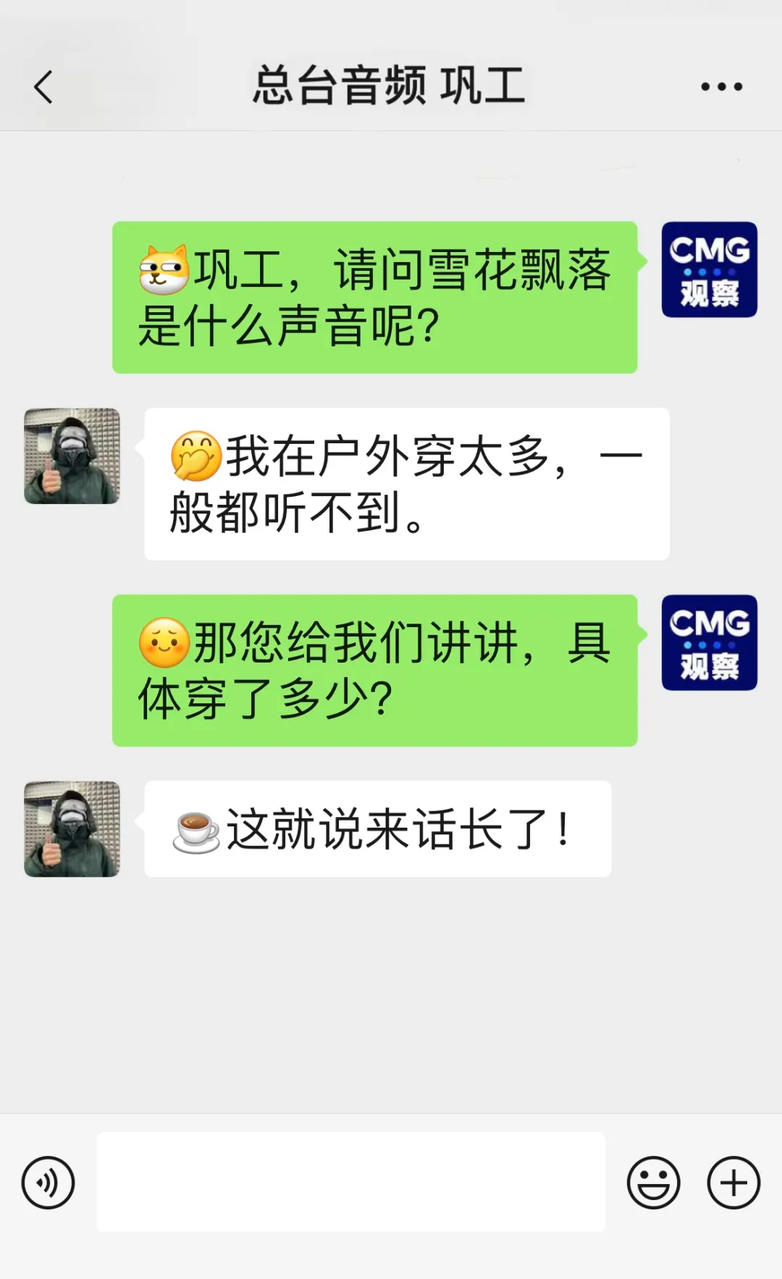Click 巩工's avatar beside the coffee message

[70, 829]
